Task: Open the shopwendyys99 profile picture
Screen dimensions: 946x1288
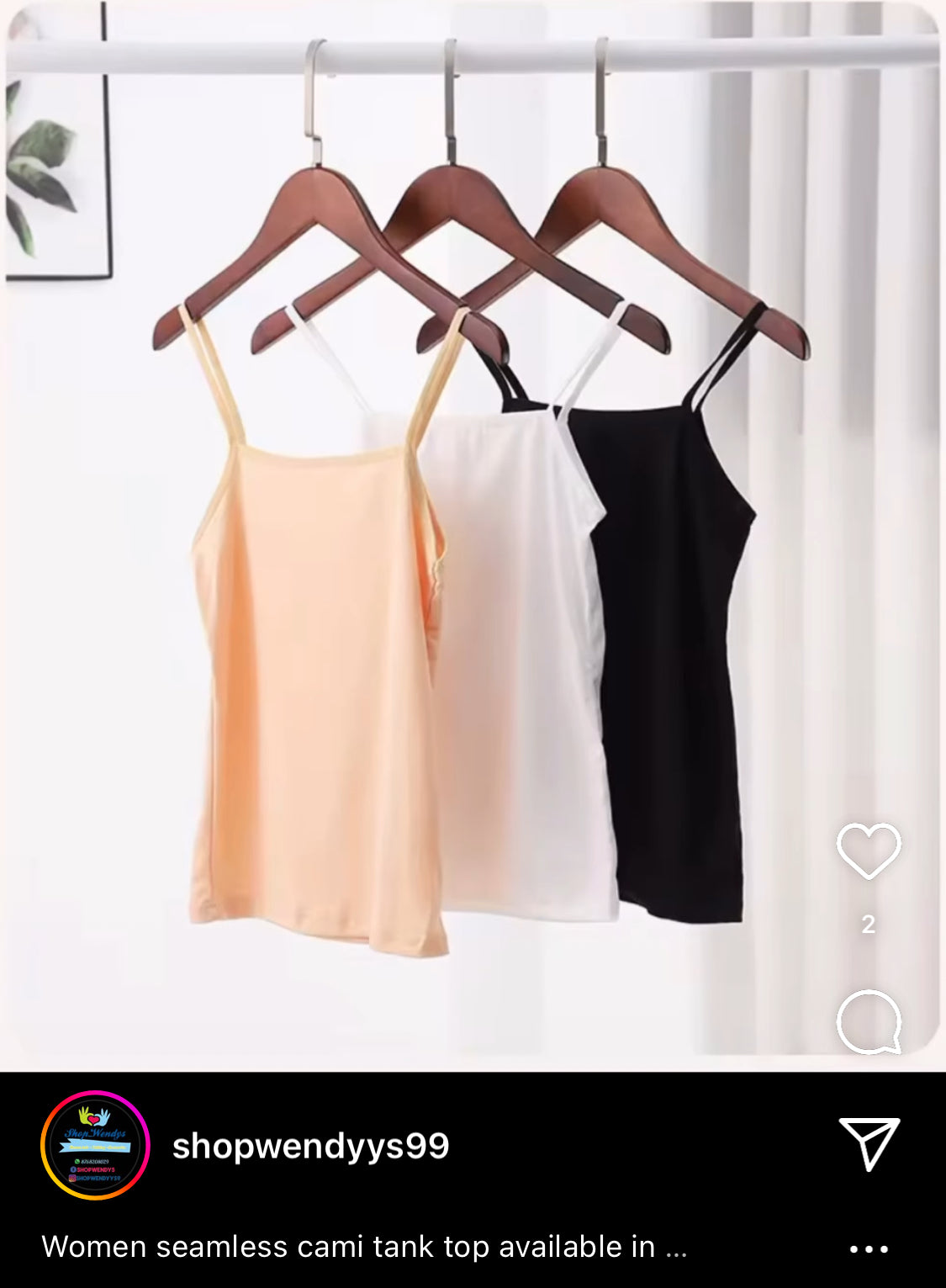Action: click(95, 1145)
